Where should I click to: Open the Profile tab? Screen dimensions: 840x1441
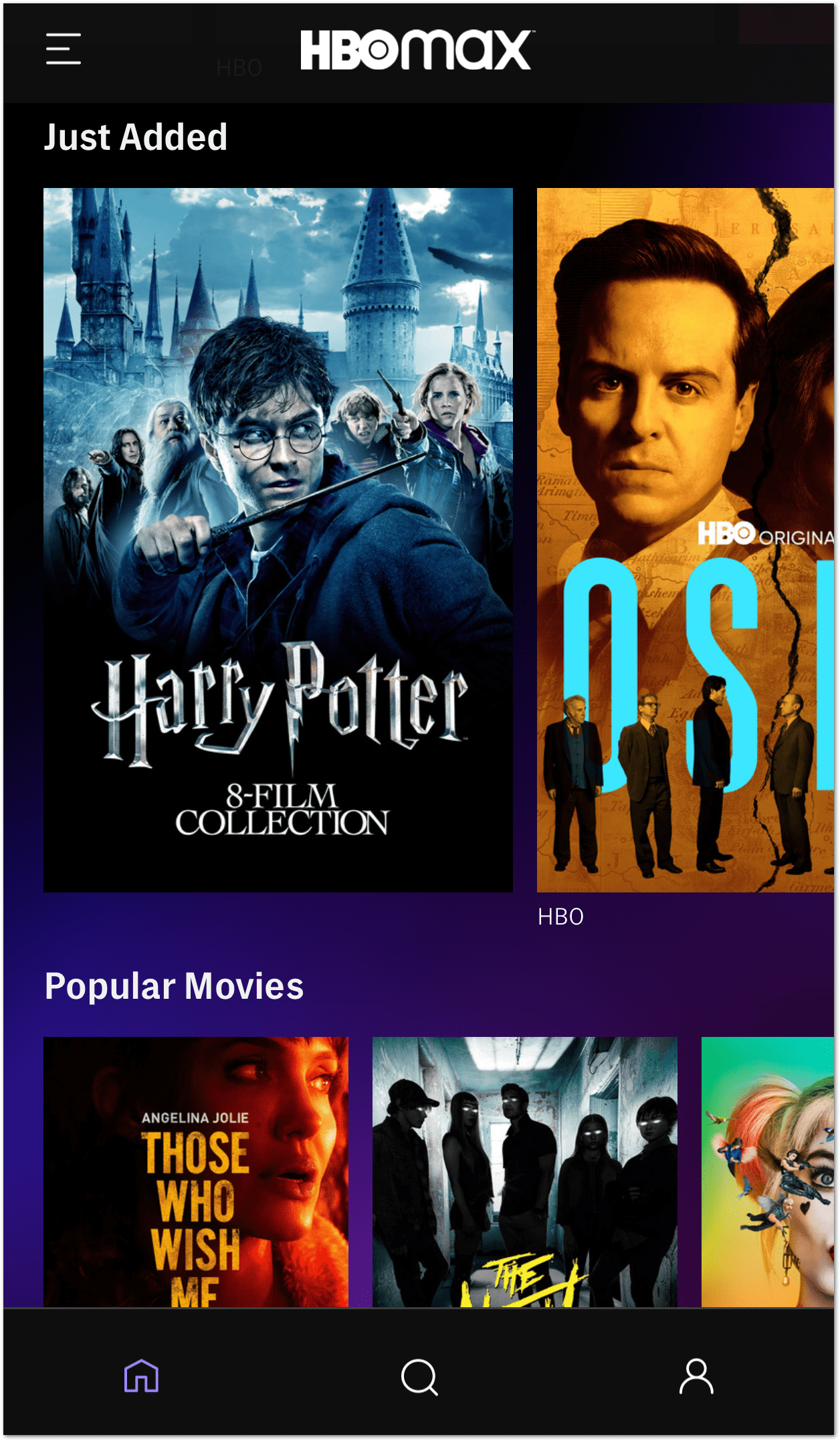pos(696,1376)
